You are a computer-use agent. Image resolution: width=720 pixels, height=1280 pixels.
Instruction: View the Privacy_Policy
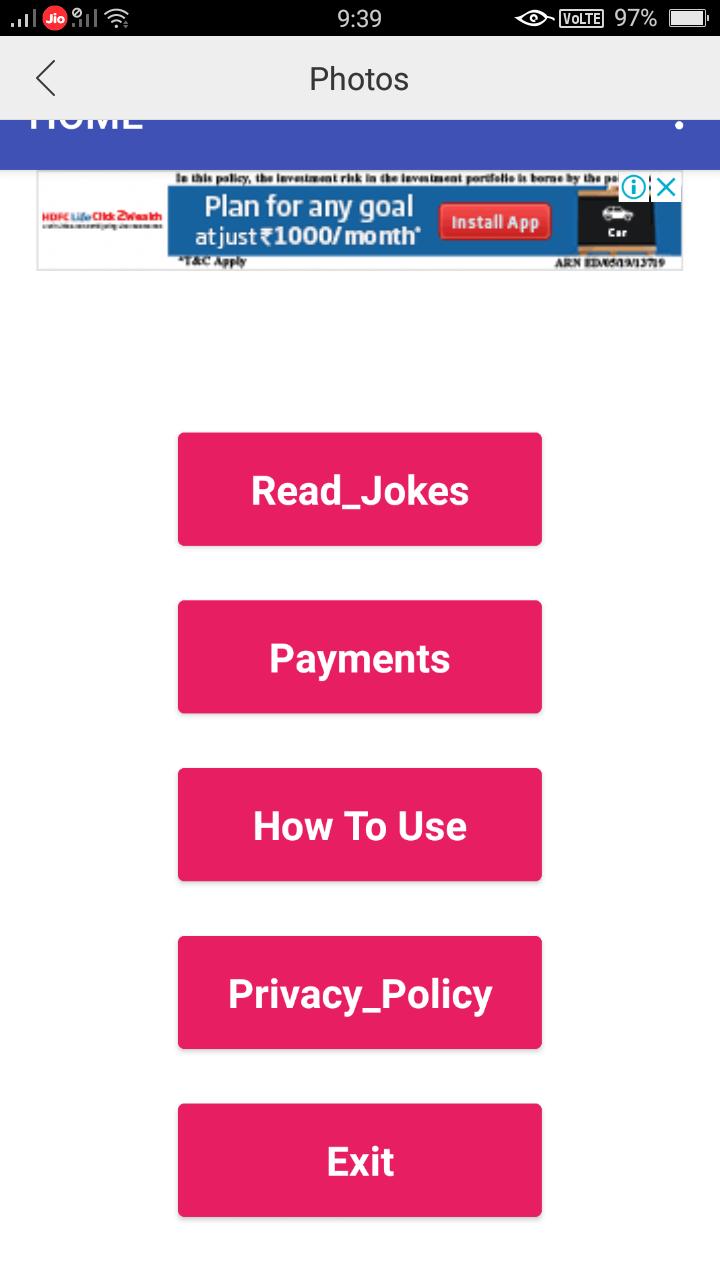(x=359, y=992)
